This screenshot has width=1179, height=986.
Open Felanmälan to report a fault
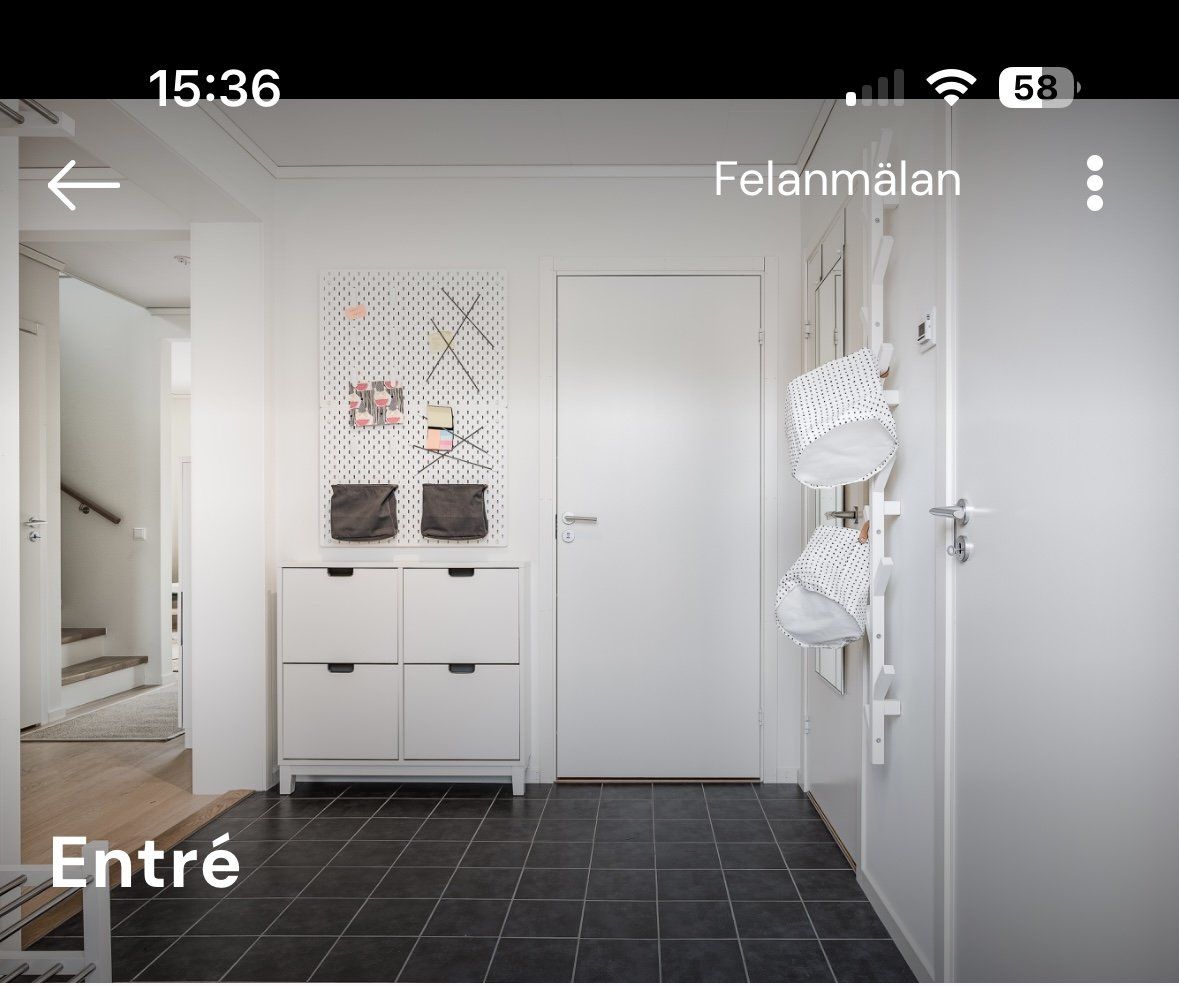point(837,180)
